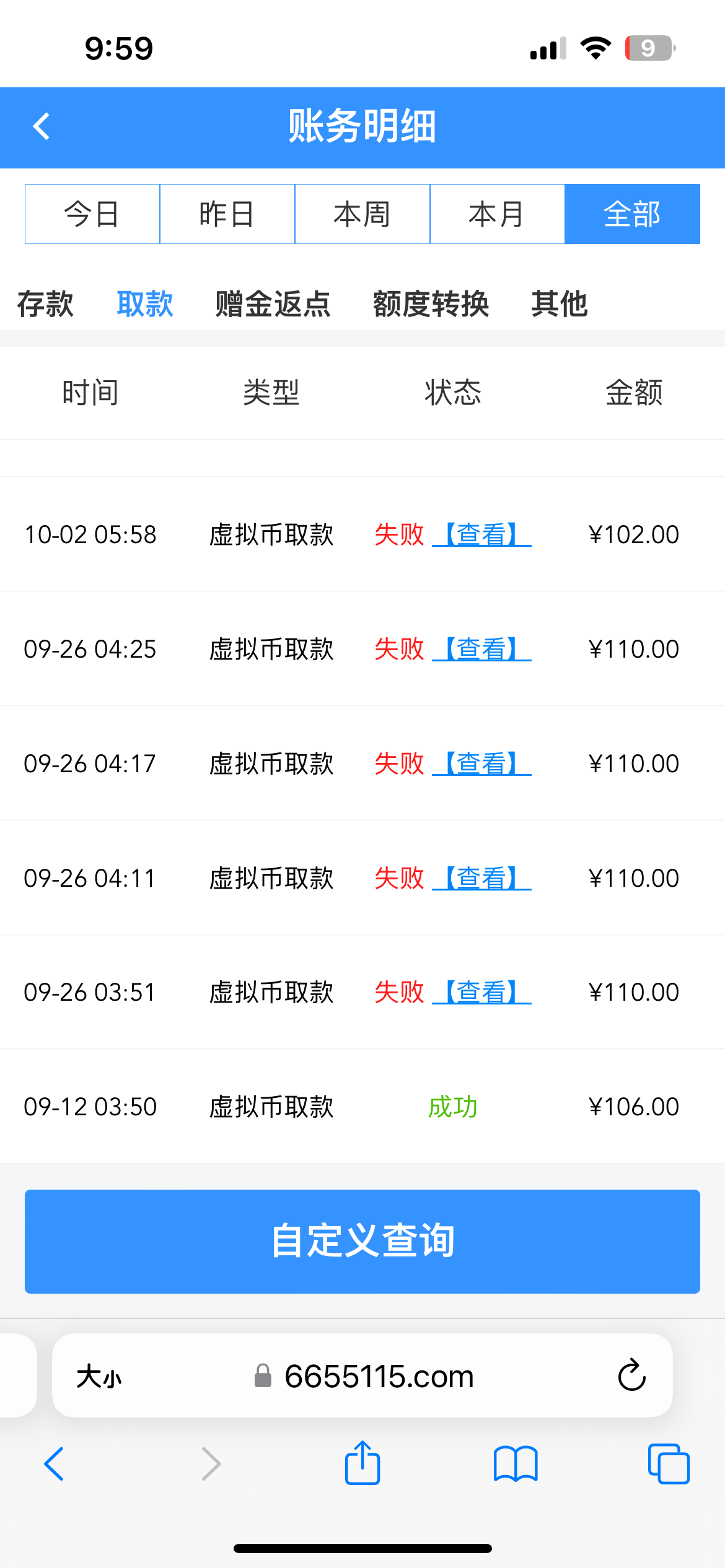Select the 今日 filter option
Image resolution: width=725 pixels, height=1568 pixels.
[x=92, y=214]
